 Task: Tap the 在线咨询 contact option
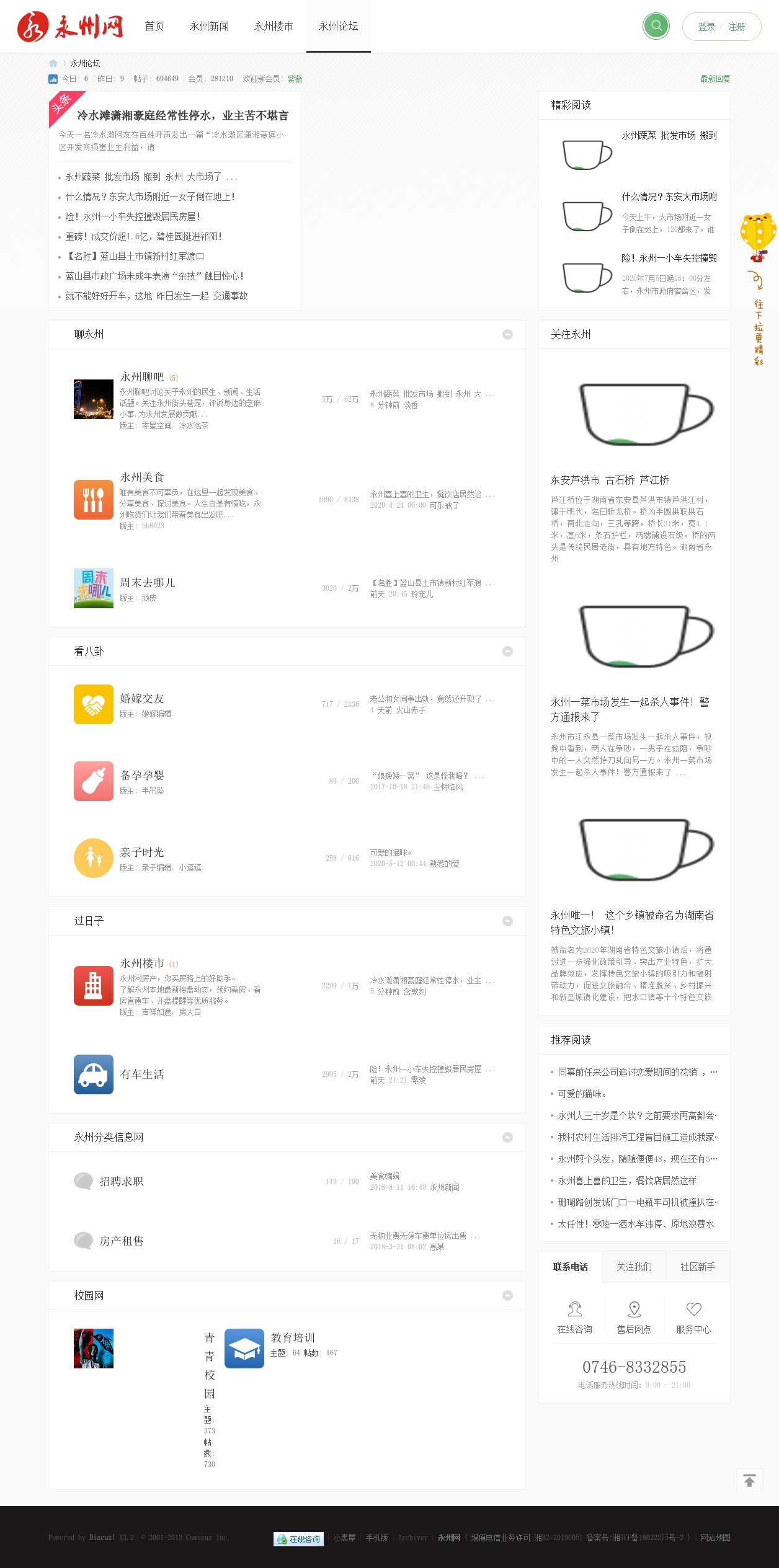(574, 1318)
